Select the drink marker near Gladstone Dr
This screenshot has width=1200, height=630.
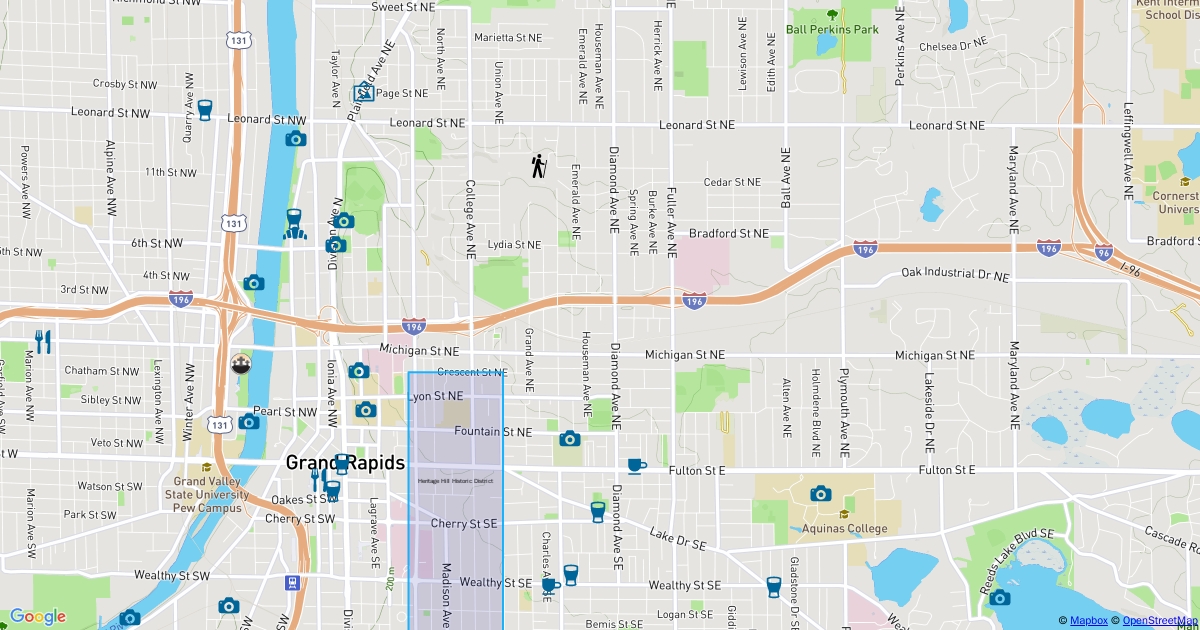(774, 586)
